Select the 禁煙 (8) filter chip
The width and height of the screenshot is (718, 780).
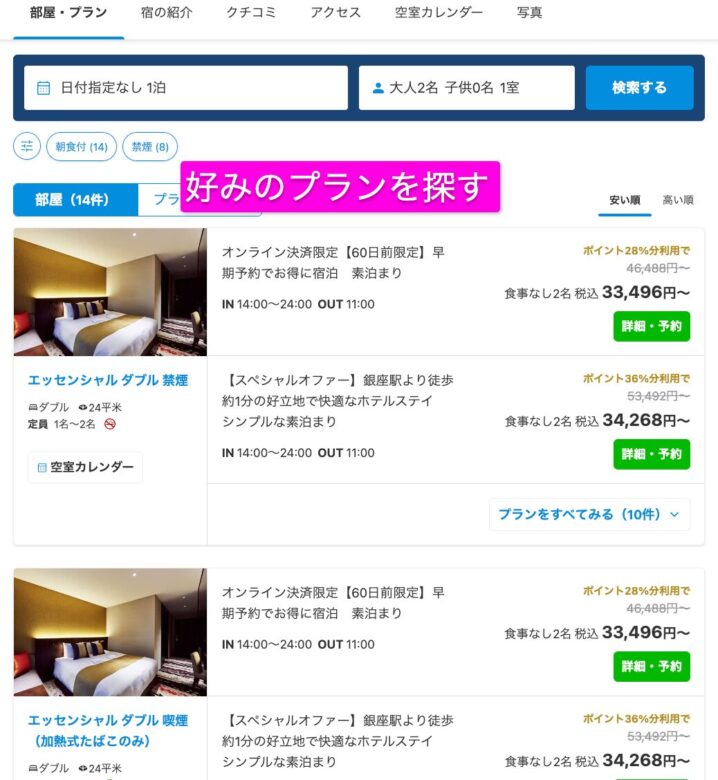pos(150,147)
